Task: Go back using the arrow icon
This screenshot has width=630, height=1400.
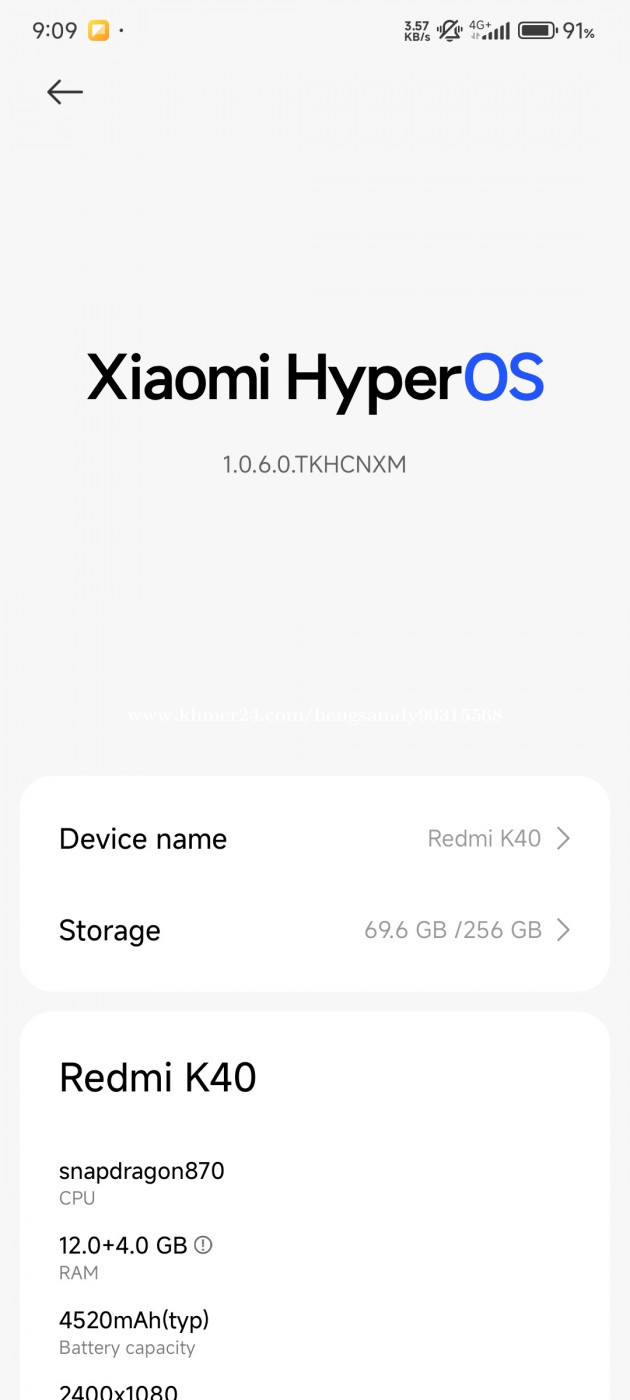Action: [x=65, y=92]
